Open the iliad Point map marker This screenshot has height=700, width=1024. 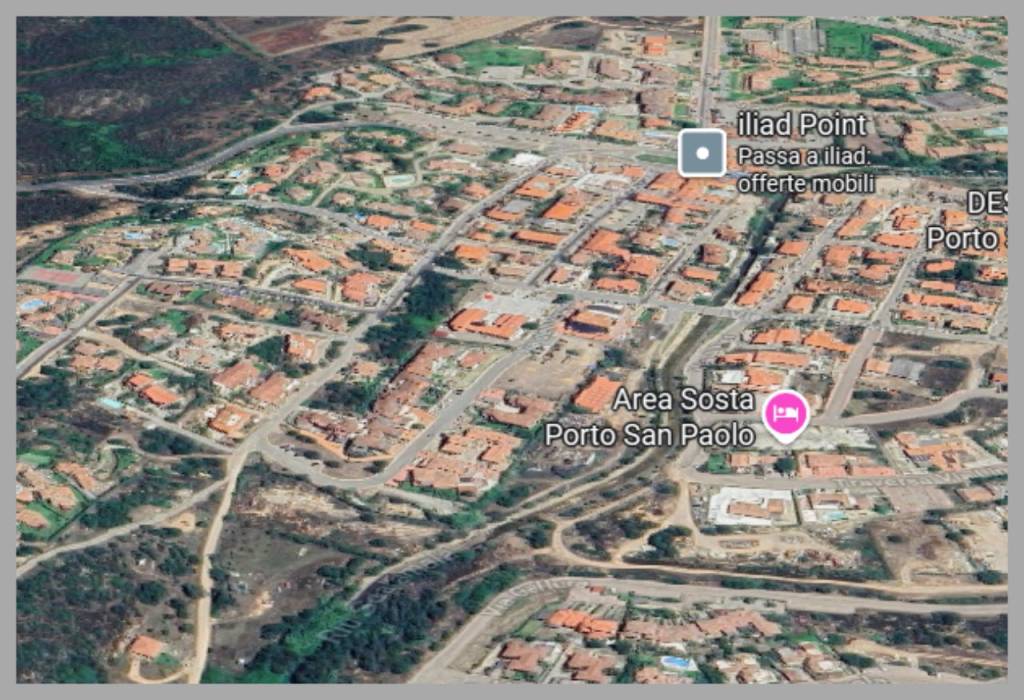click(x=702, y=153)
